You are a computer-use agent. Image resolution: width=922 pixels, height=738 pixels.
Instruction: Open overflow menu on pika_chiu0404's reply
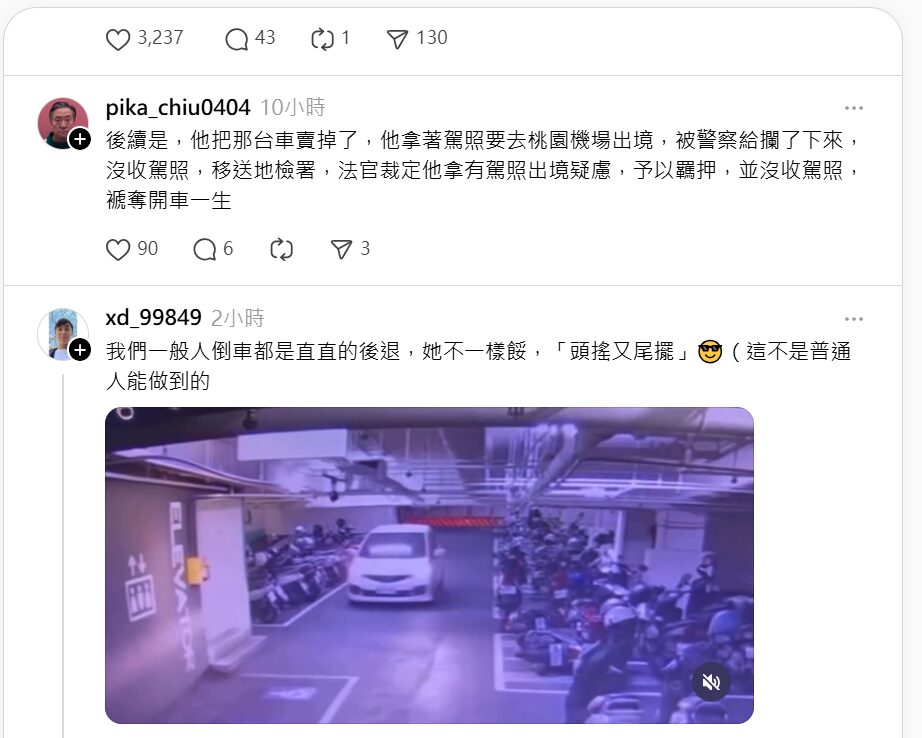coord(853,108)
